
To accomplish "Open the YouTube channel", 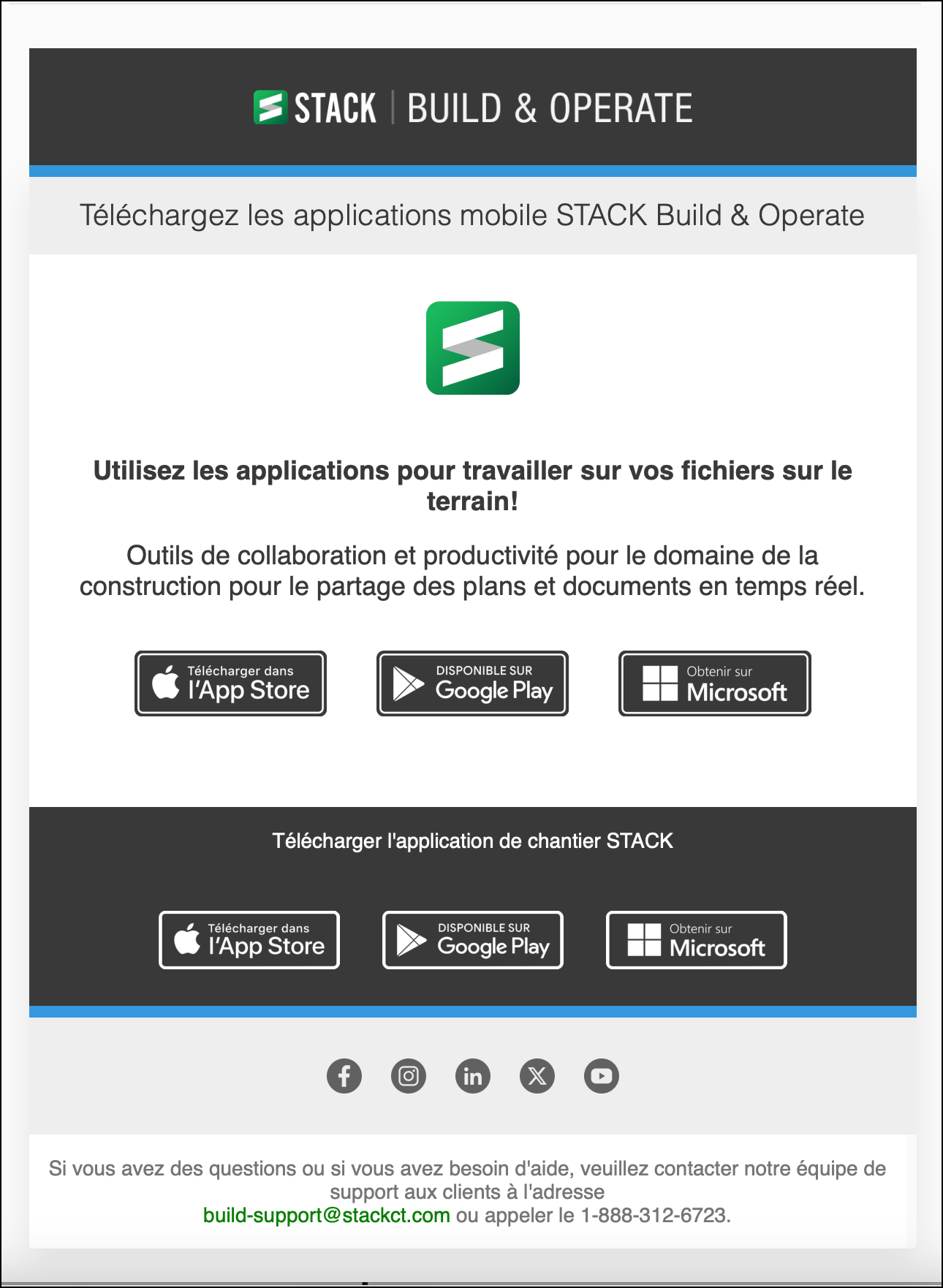I will tap(602, 1076).
